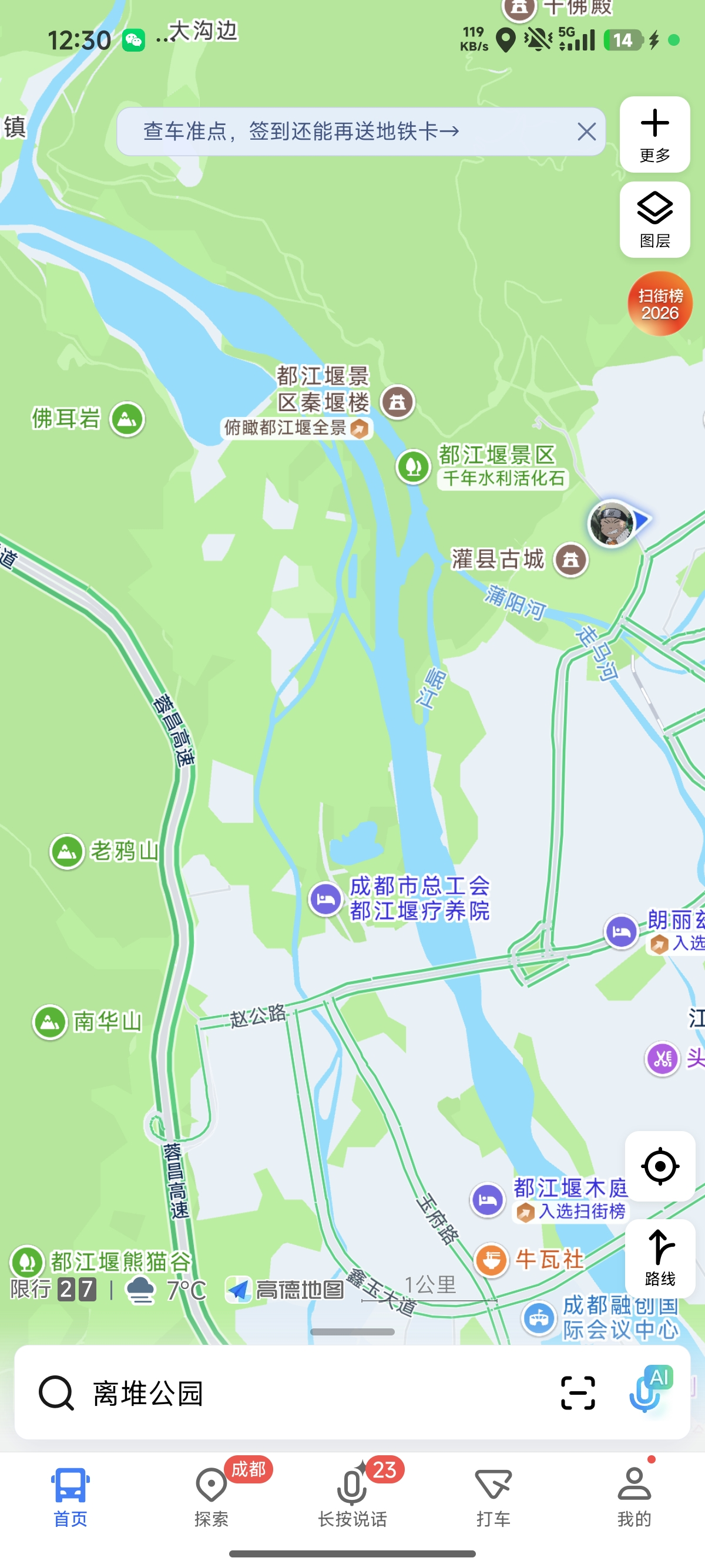
Task: Open the 扫街榜 2026 badge
Action: pos(659,304)
